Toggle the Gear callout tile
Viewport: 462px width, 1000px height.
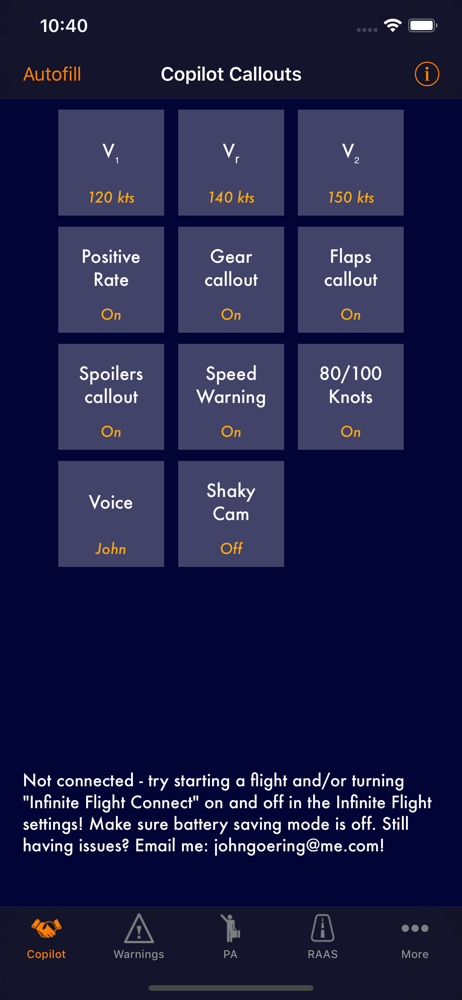[231, 279]
